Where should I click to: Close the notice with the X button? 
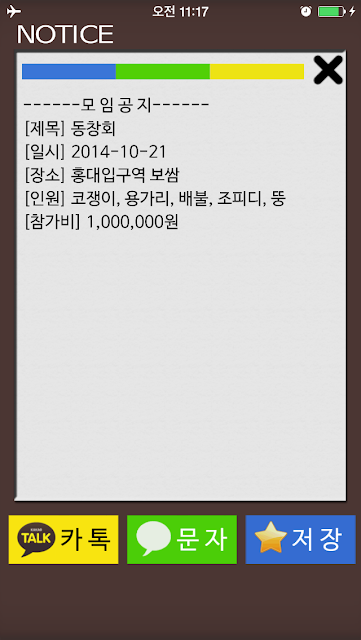pos(328,70)
